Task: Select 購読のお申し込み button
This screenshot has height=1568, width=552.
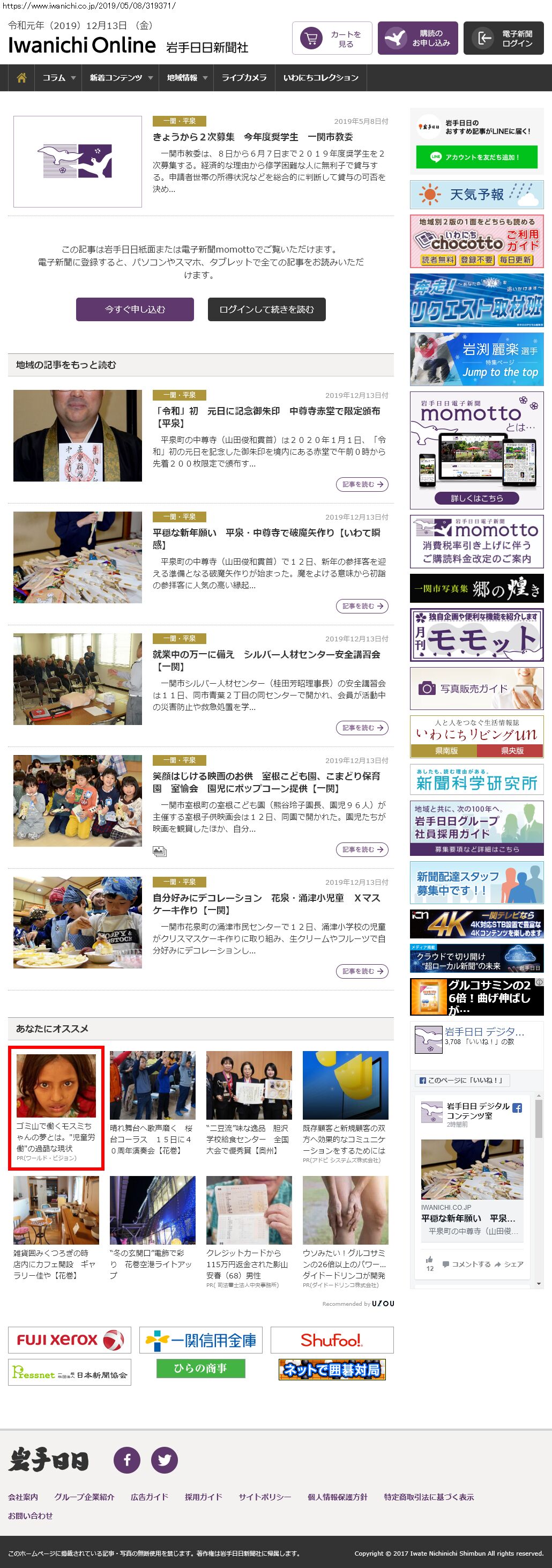Action: (417, 39)
